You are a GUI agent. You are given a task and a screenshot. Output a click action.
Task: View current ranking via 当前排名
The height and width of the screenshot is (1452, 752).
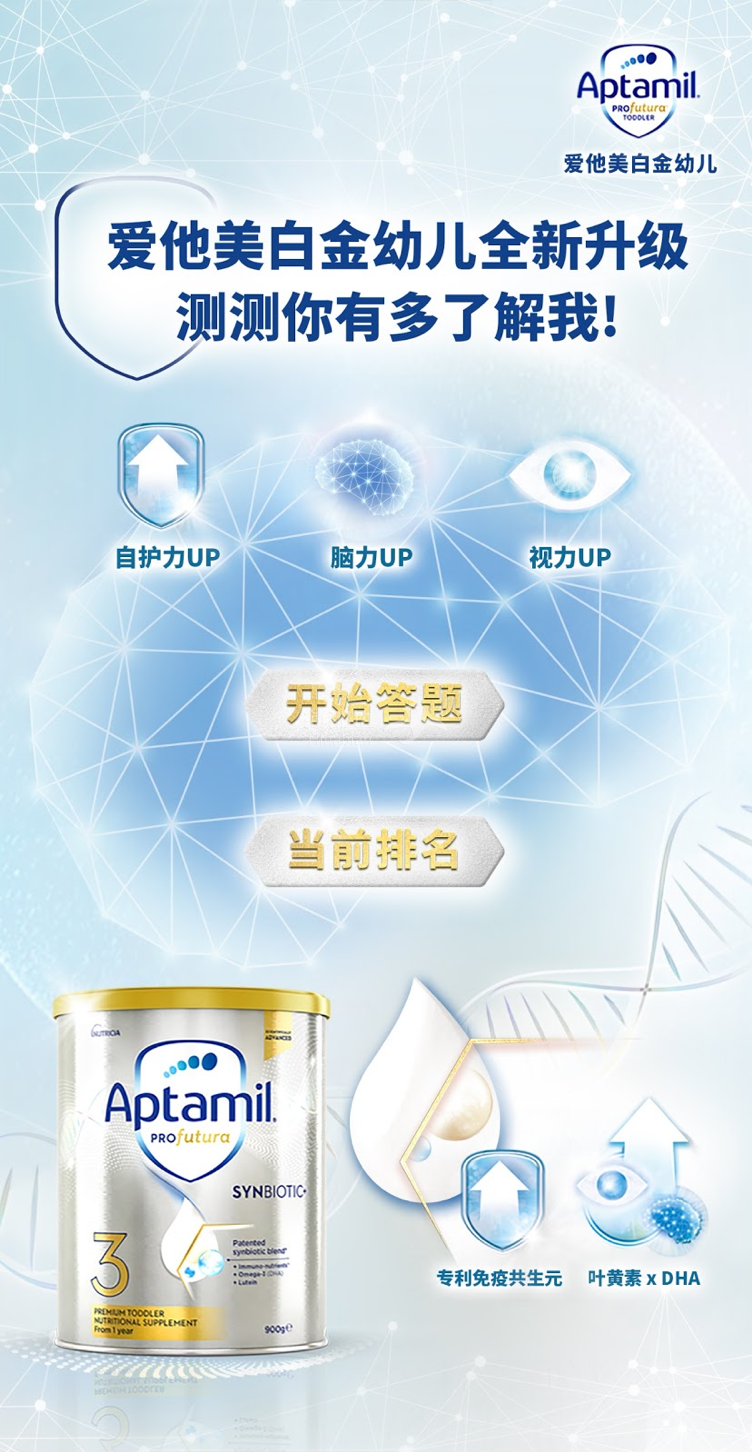375,849
